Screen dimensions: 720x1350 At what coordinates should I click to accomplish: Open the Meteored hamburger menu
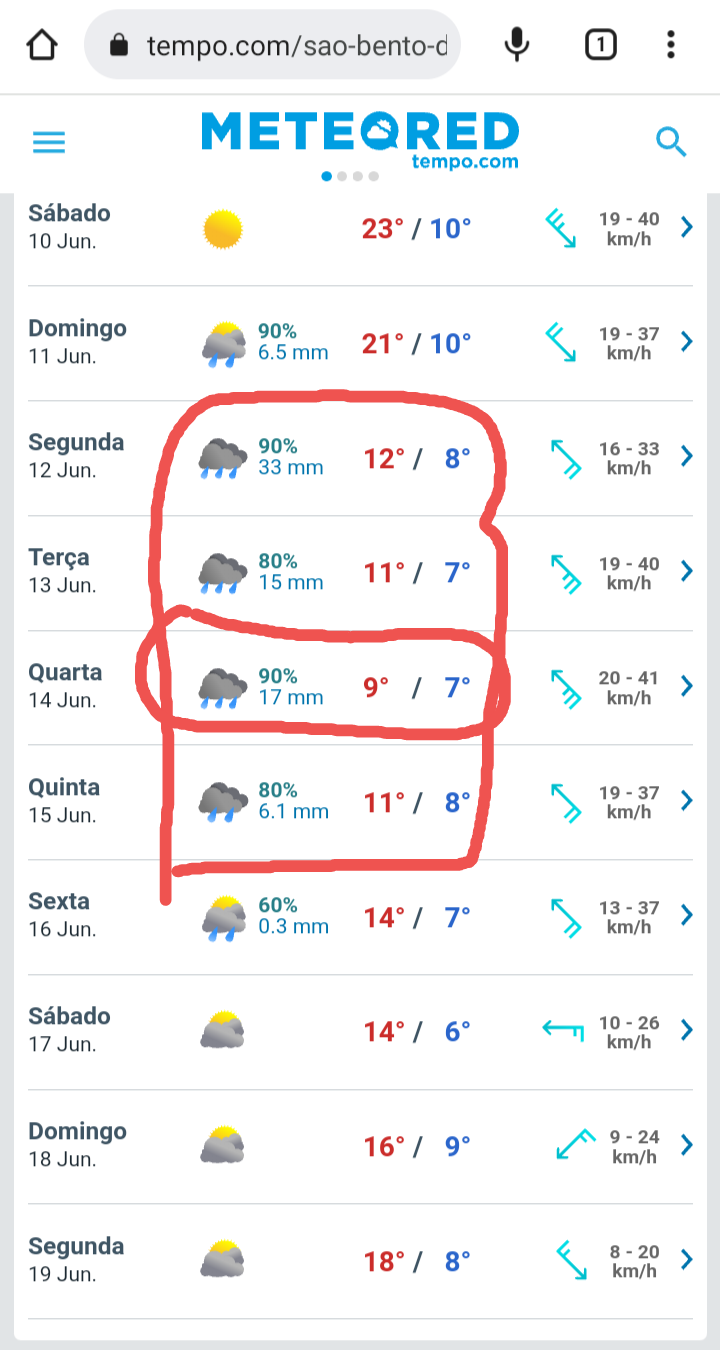pos(49,142)
